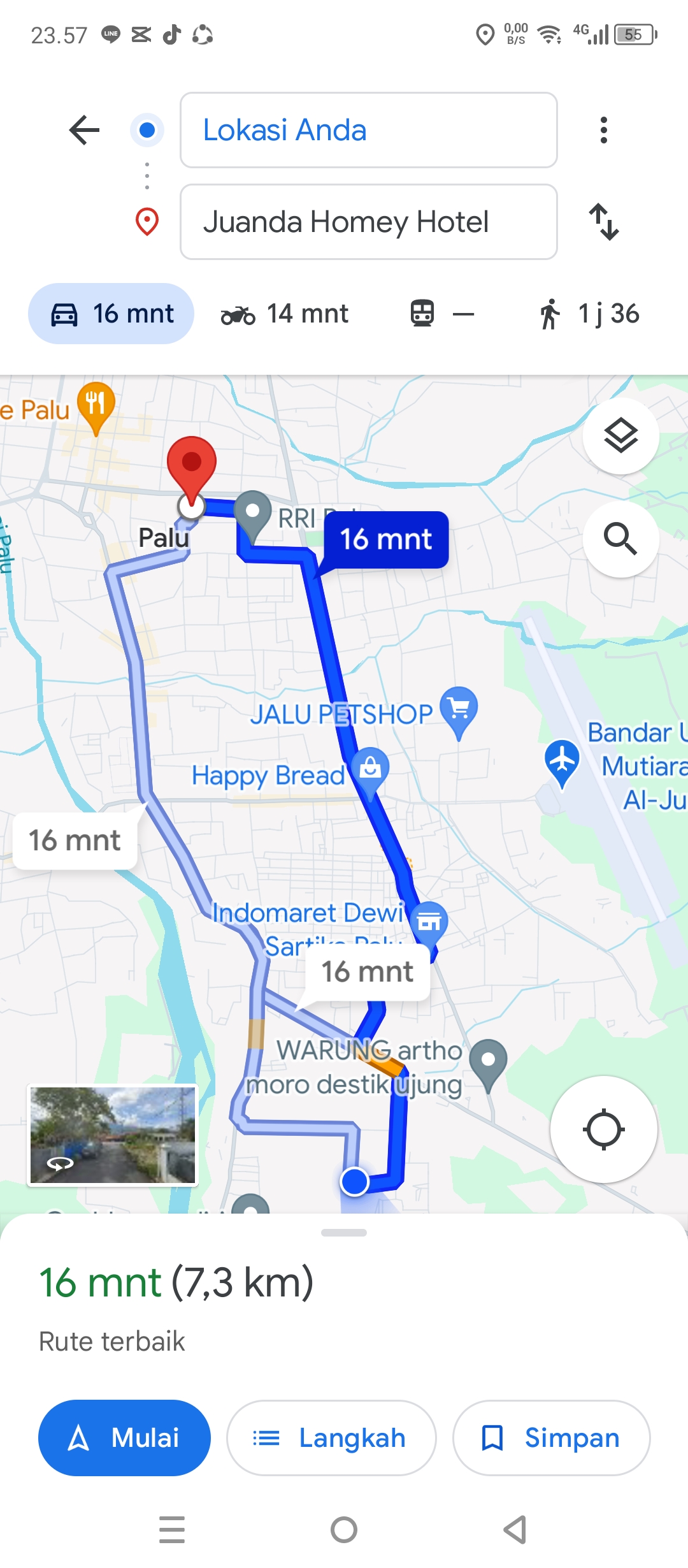View route steps with Langkah
This screenshot has height=1568, width=688.
tap(331, 1438)
